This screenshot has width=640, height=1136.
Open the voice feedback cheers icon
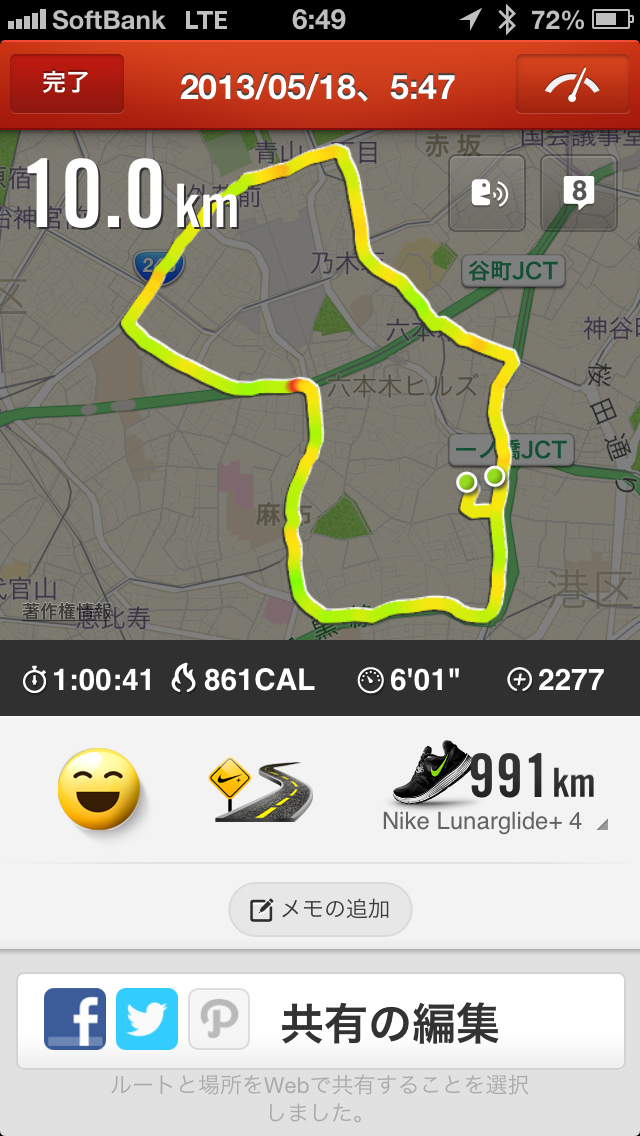pyautogui.click(x=487, y=192)
